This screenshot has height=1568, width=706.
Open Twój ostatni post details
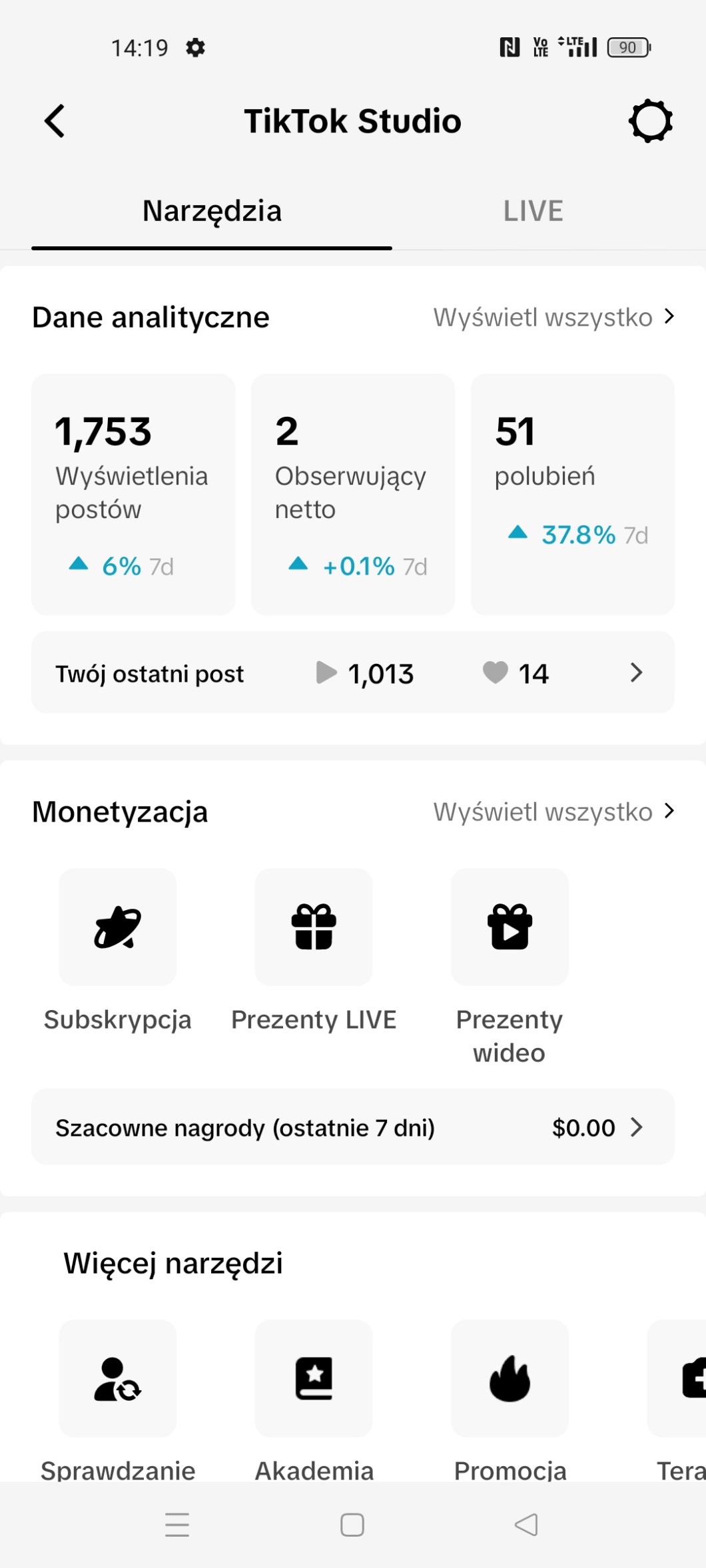click(x=352, y=672)
